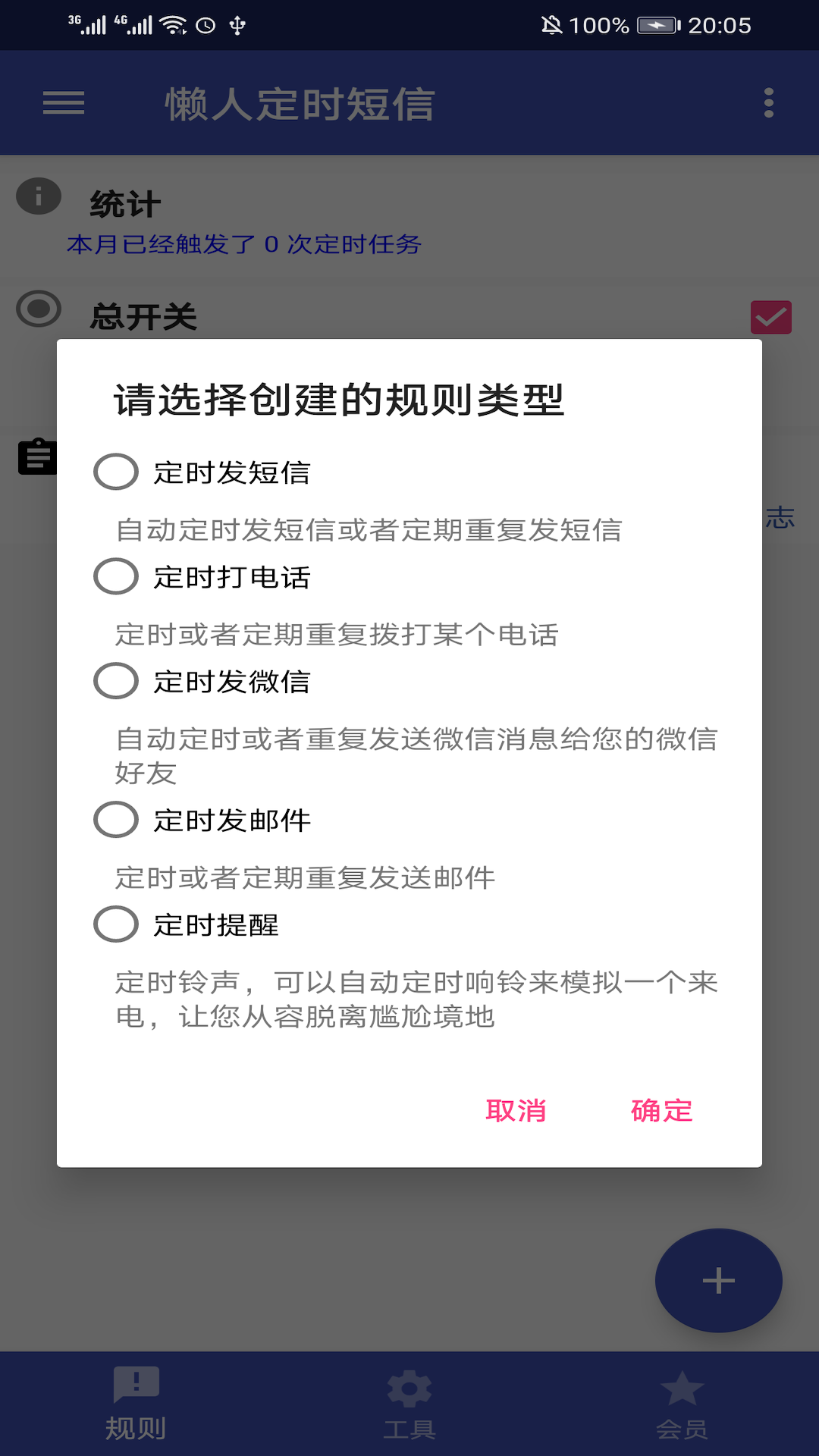Click the monthly trigger count statistics text
The width and height of the screenshot is (819, 1456).
point(244,244)
